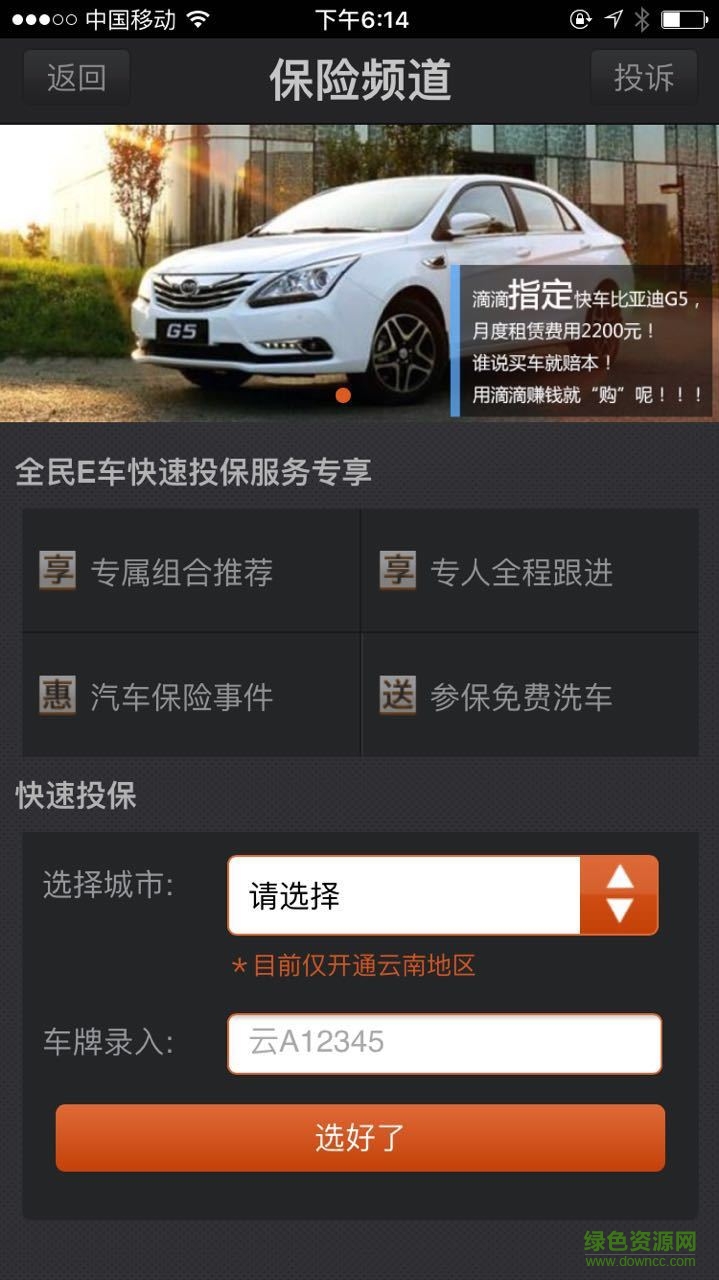Open 专人全程跟进
719x1280 pixels.
[x=529, y=572]
